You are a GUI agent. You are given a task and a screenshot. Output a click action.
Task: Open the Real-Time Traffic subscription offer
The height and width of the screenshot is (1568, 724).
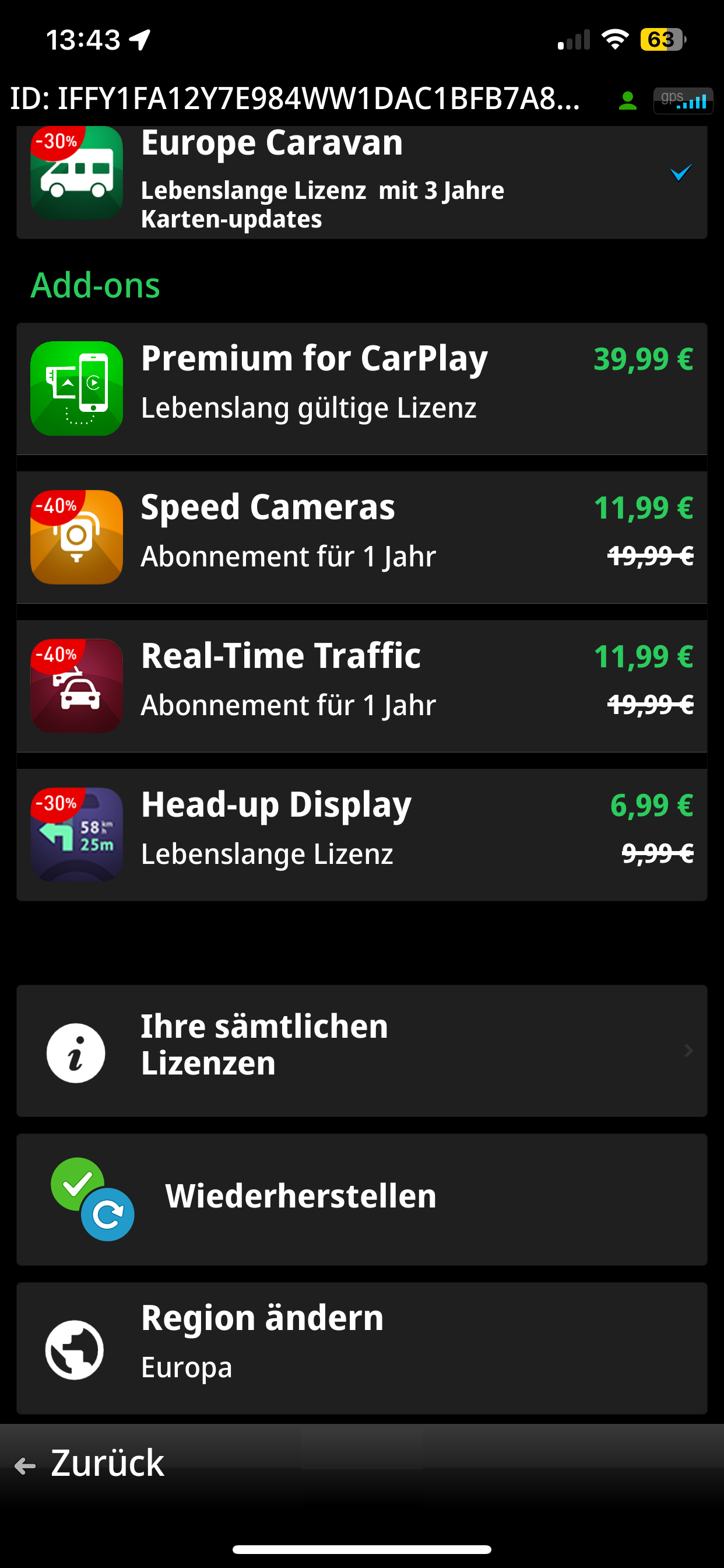click(x=362, y=686)
